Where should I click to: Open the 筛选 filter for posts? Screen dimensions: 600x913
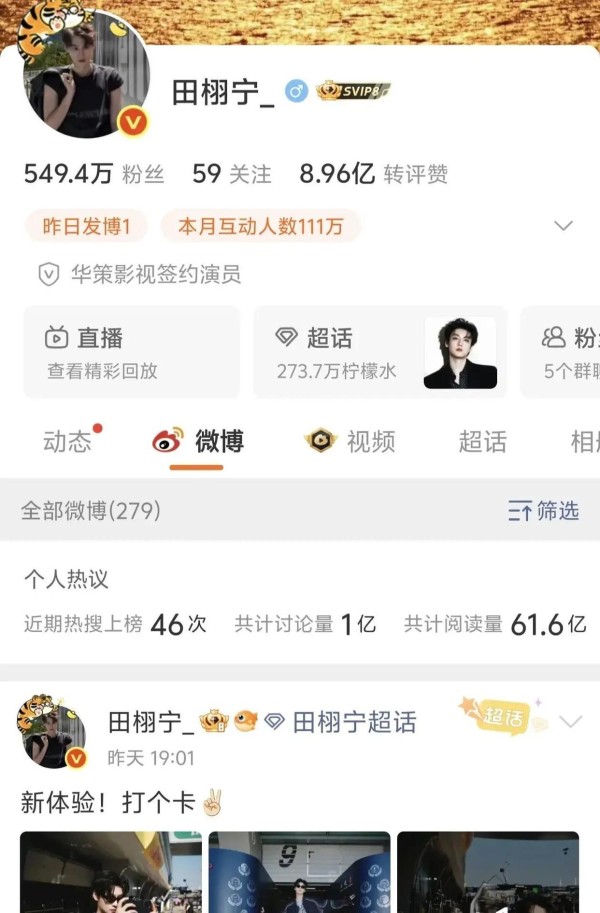543,511
